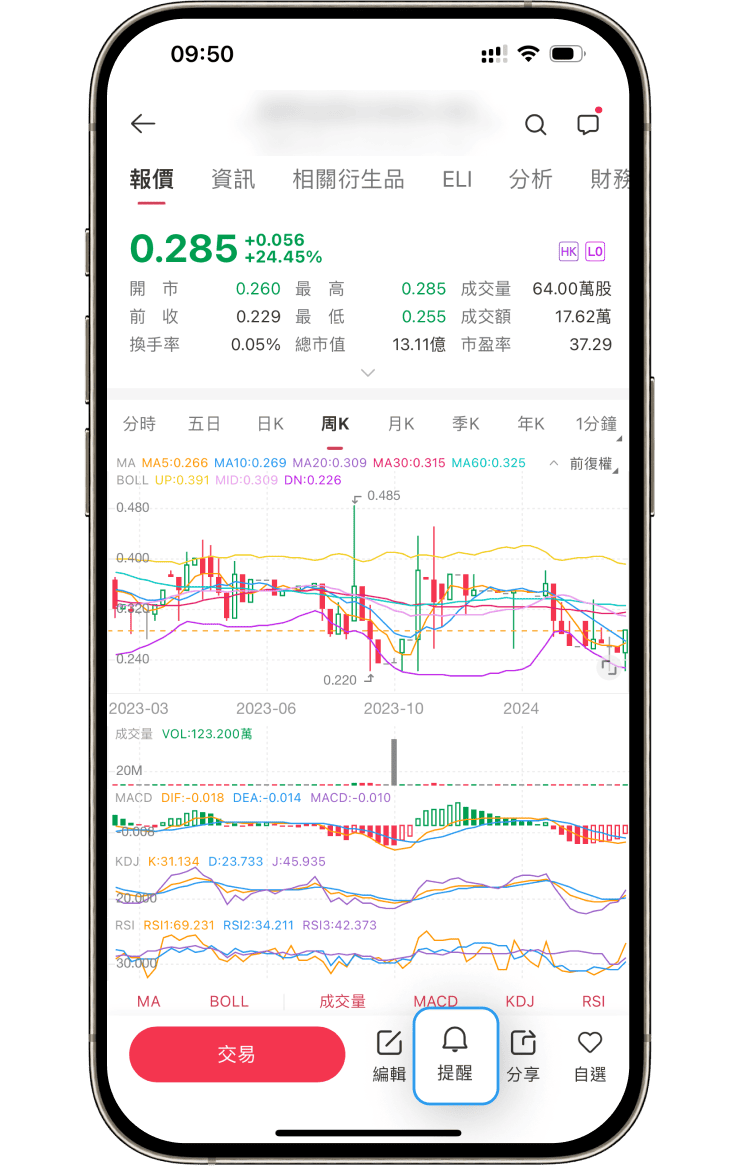Open 編輯 edit tool
Image resolution: width=738 pixels, height=1167 pixels.
click(389, 1056)
